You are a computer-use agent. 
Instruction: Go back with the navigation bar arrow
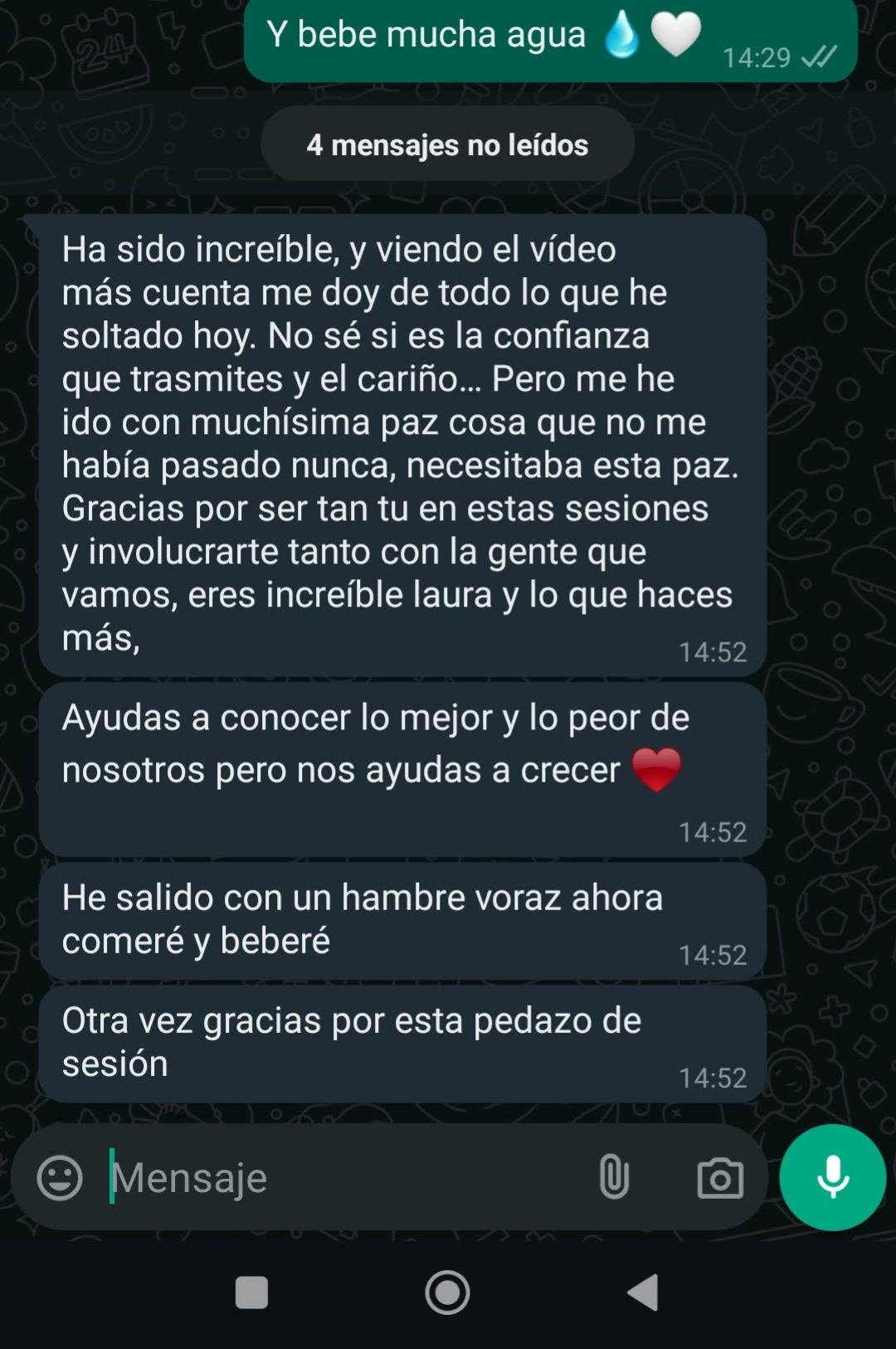tap(643, 1292)
